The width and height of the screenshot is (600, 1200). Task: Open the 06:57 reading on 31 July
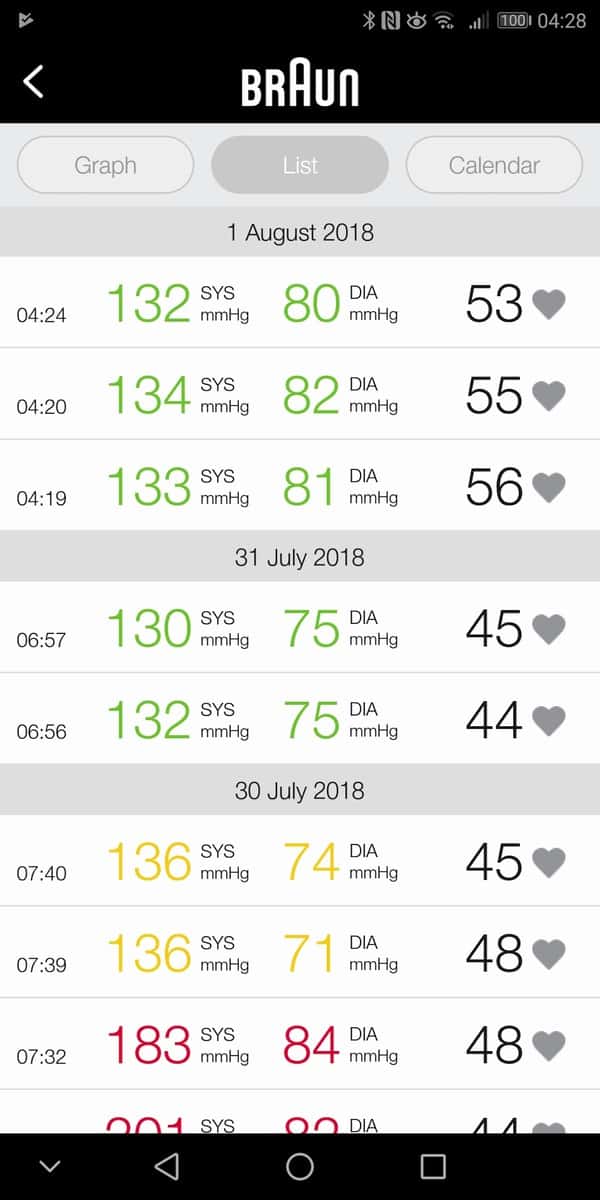tap(300, 628)
